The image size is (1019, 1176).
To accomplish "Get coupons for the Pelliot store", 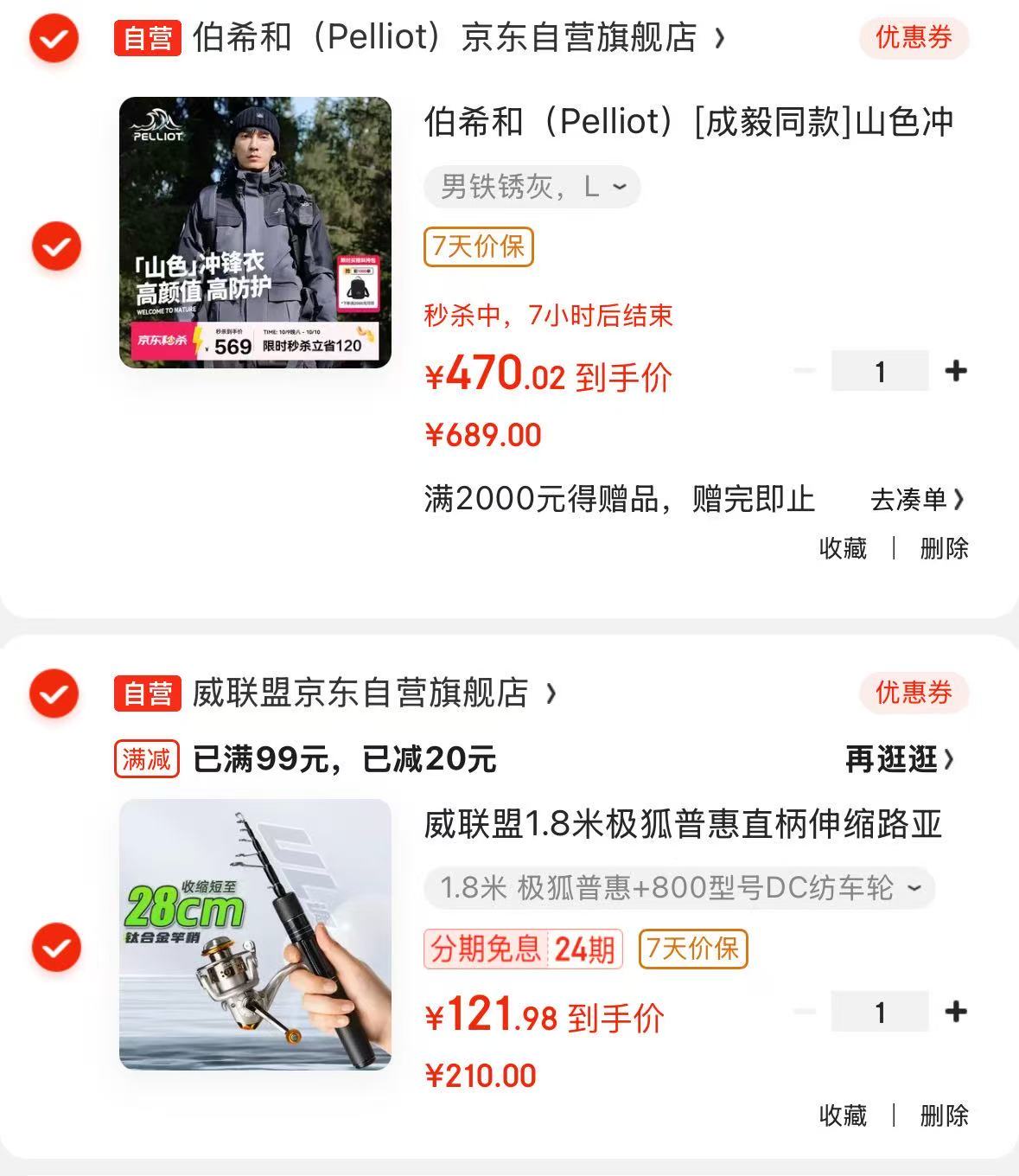I will 913,38.
